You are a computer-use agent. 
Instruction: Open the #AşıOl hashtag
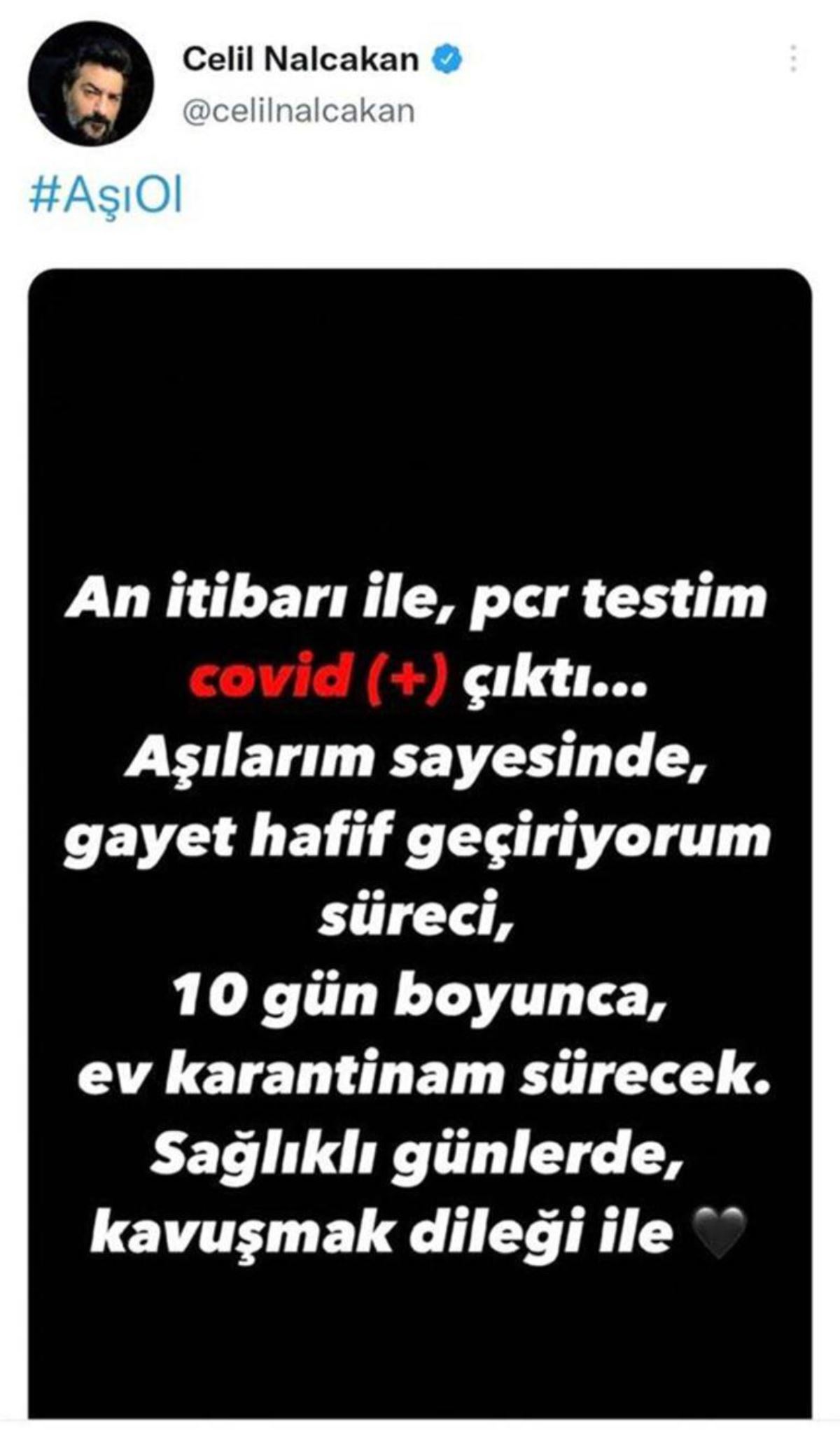click(x=106, y=197)
